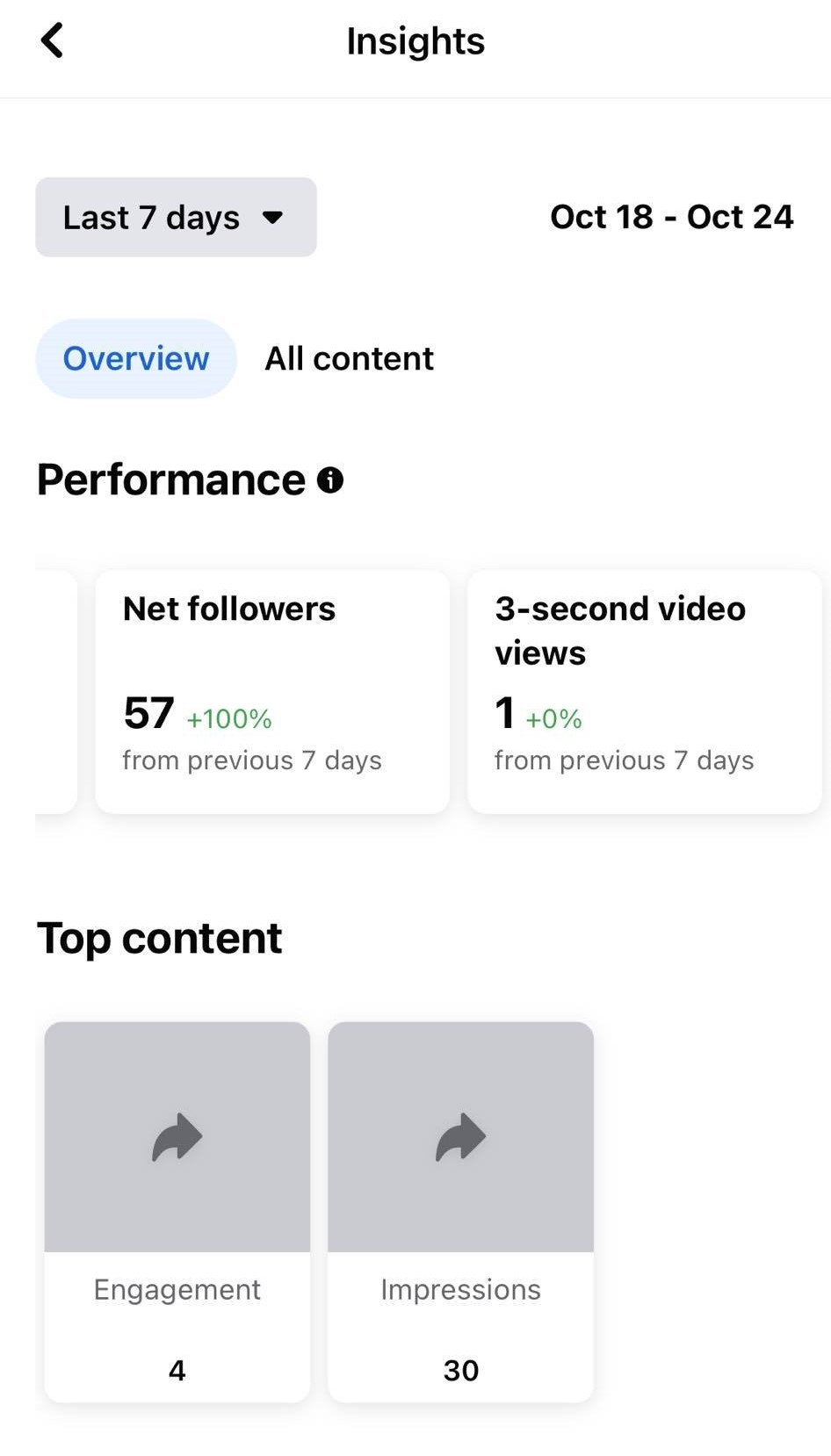The height and width of the screenshot is (1456, 831).
Task: Go back from Insights
Action: pos(53,40)
